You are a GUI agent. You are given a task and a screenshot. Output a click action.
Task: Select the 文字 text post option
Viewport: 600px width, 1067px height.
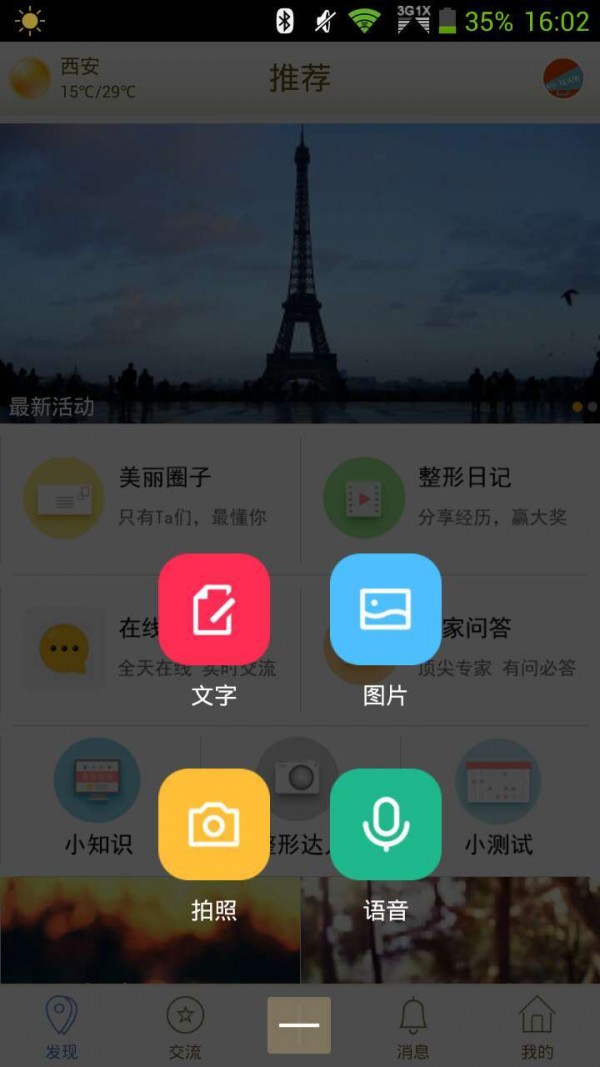click(x=214, y=609)
